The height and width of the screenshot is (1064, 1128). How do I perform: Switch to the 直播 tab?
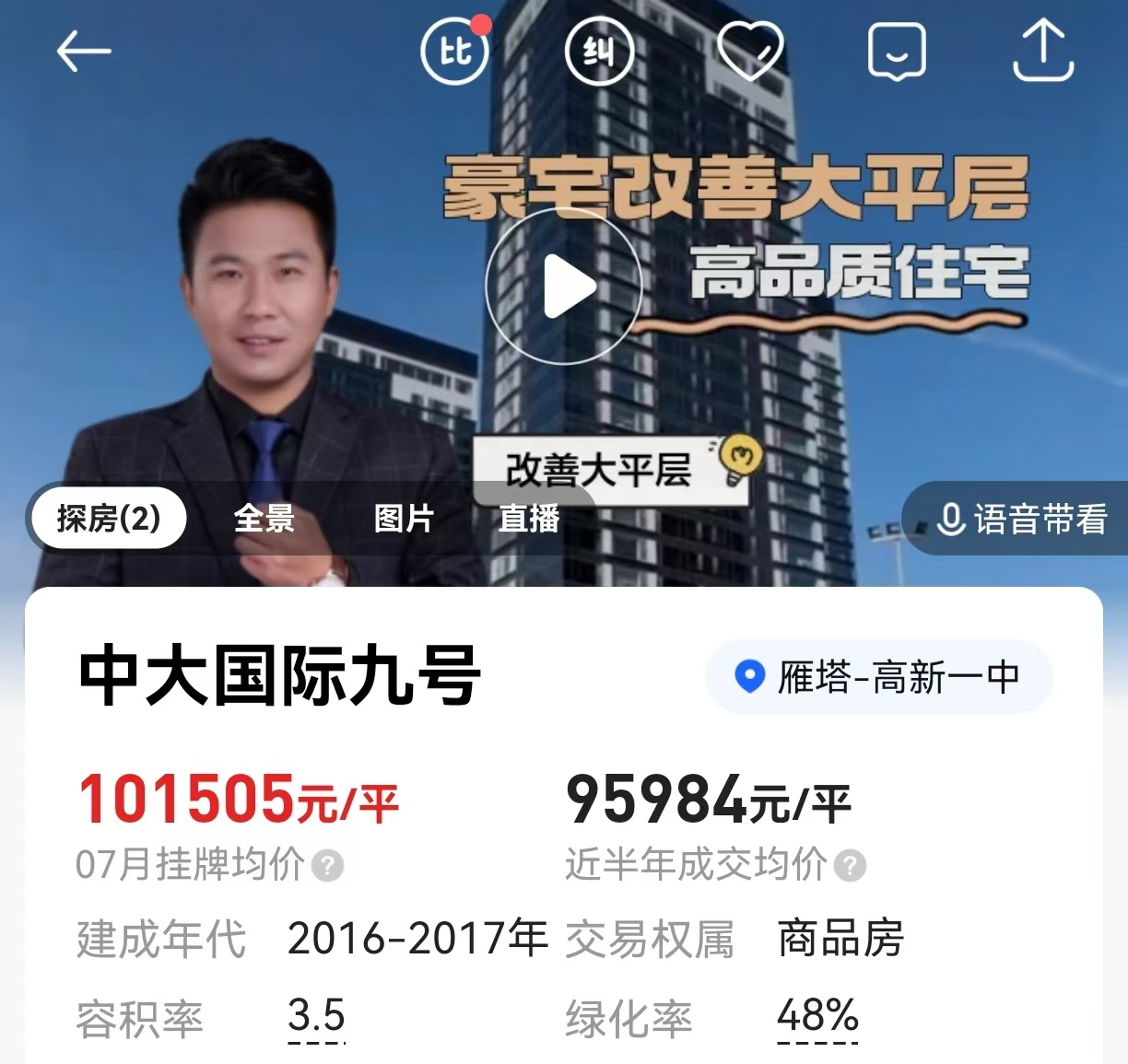coord(529,519)
